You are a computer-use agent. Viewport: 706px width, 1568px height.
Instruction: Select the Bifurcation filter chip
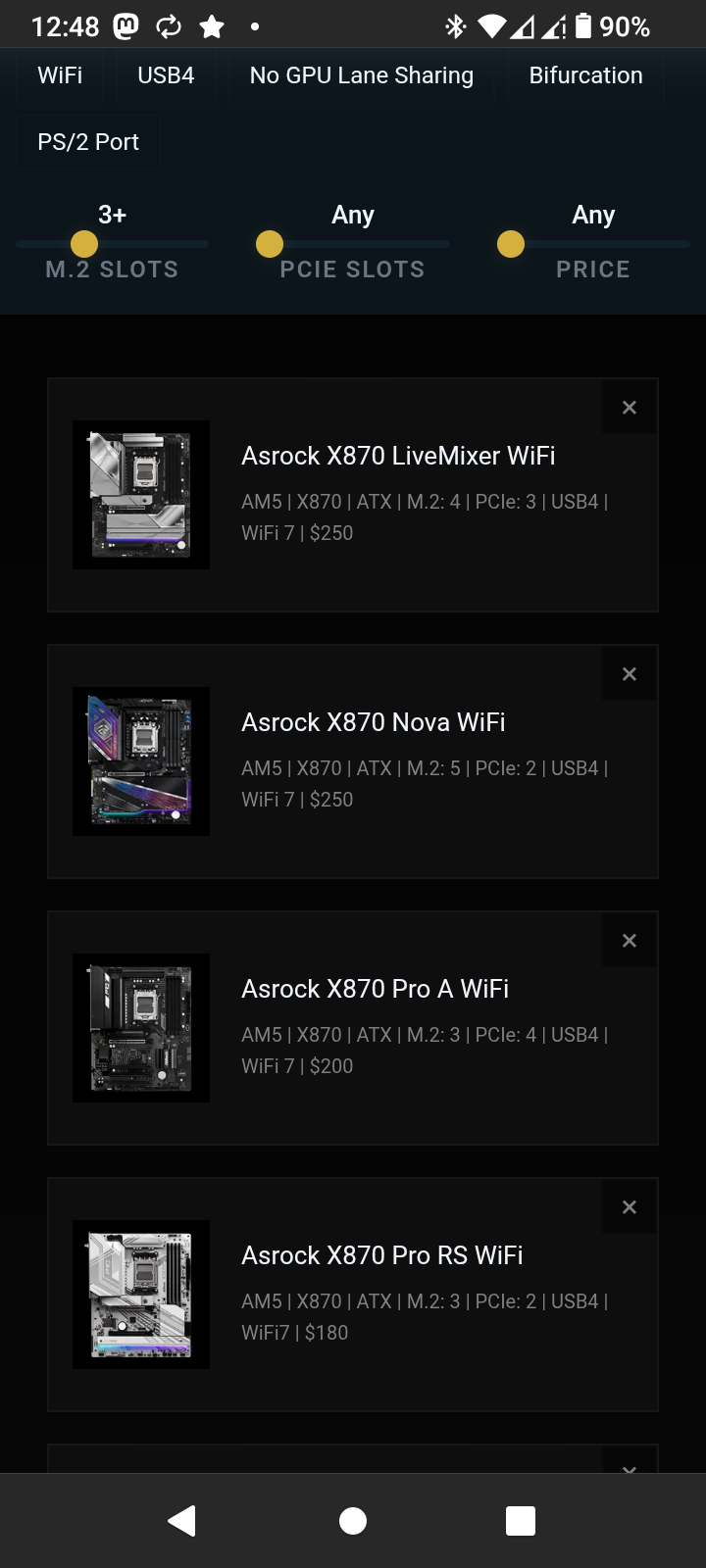[x=585, y=75]
